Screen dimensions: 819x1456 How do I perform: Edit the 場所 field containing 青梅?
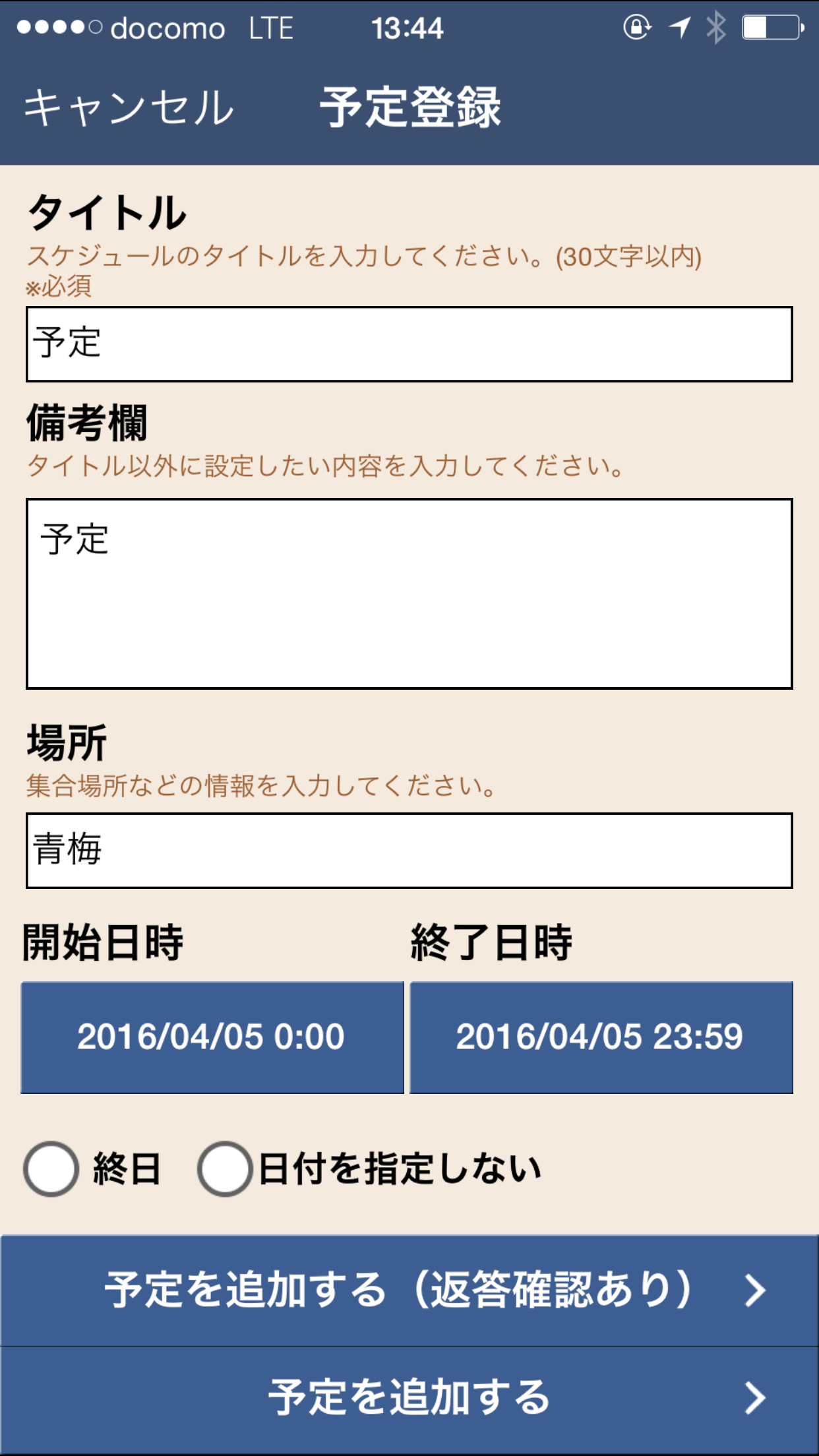409,851
